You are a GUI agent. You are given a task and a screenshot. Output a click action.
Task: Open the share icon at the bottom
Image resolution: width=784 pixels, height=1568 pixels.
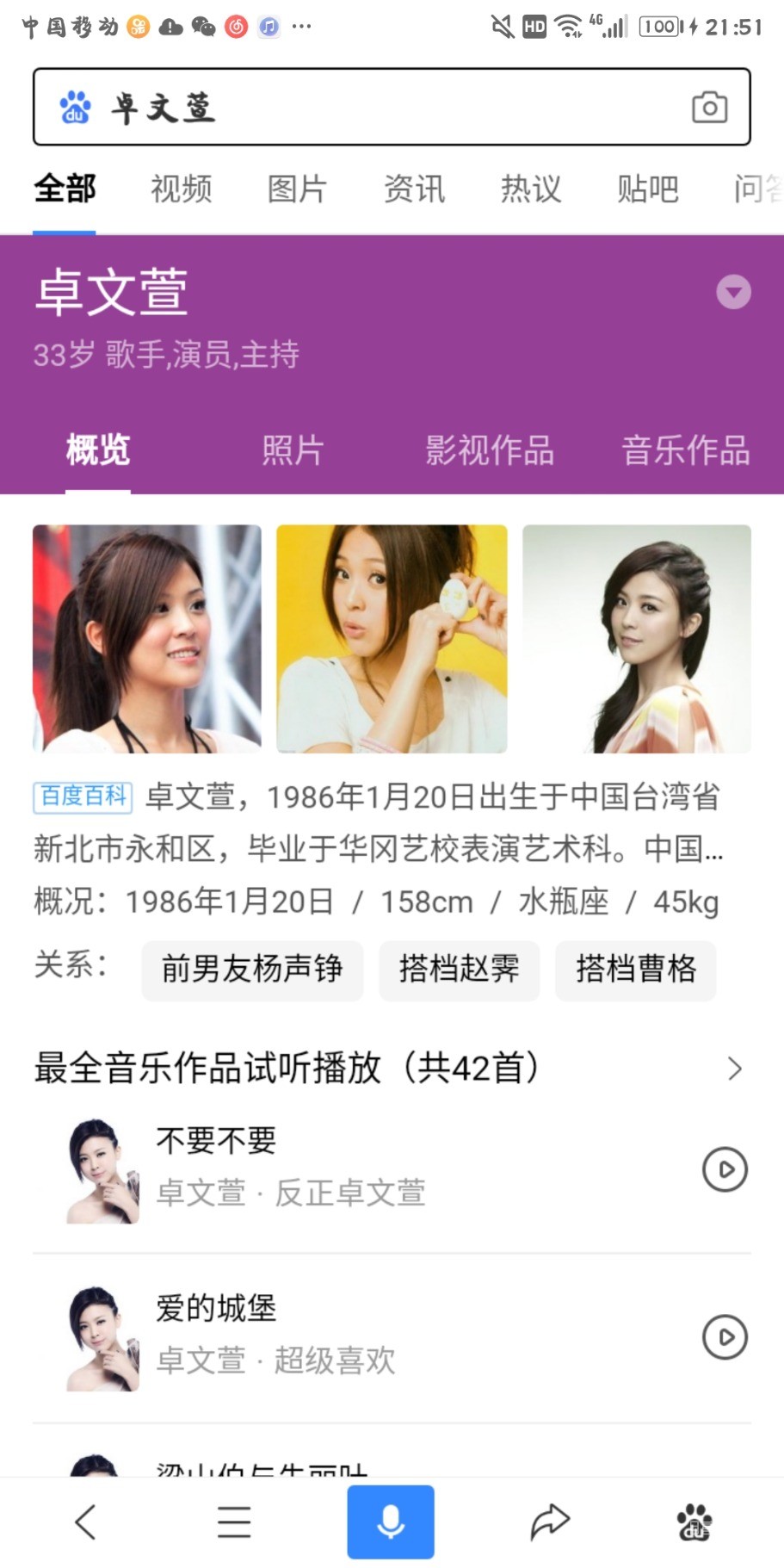[x=549, y=1521]
